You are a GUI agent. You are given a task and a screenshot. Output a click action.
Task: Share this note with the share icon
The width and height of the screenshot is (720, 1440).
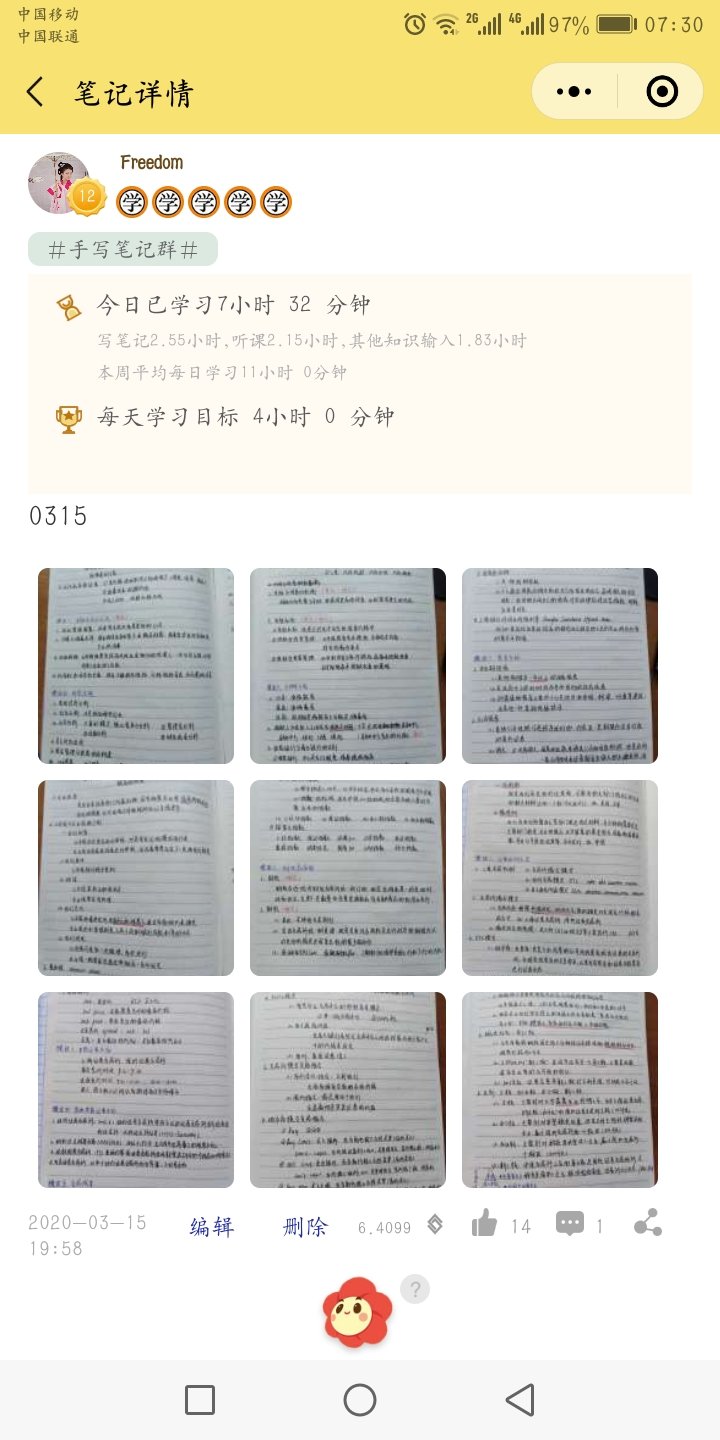(648, 1223)
